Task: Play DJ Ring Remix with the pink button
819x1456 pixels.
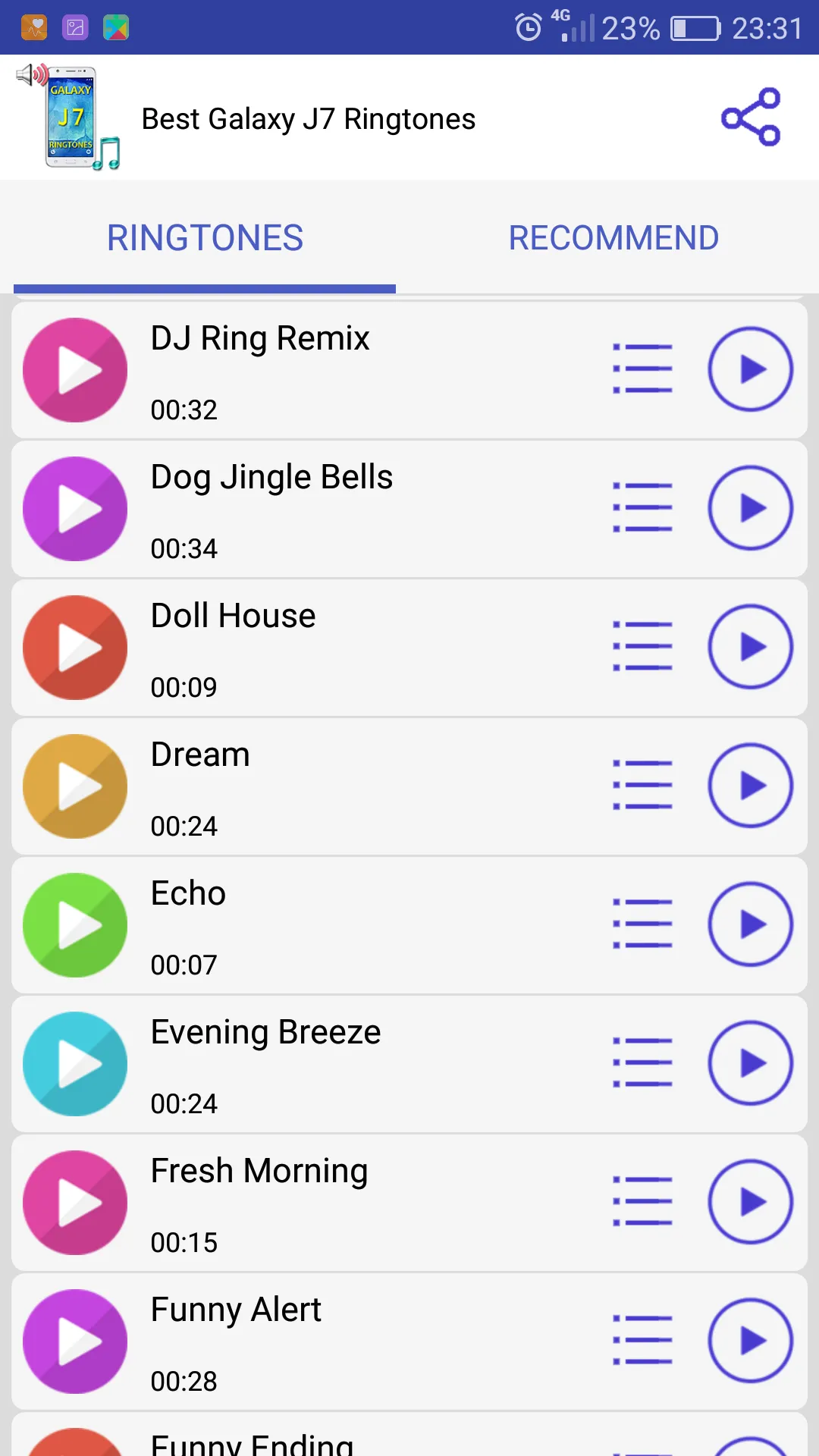Action: 75,370
